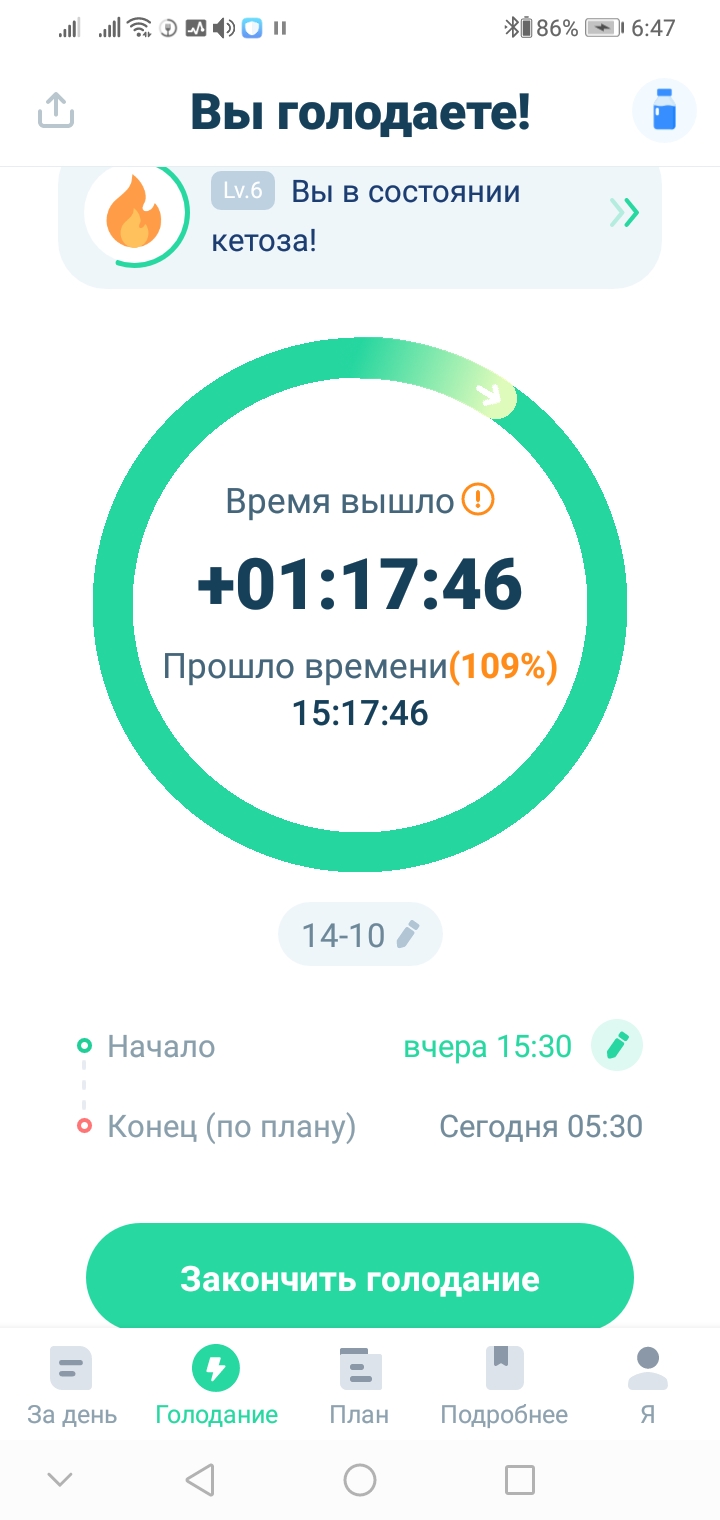The height and width of the screenshot is (1520, 720).
Task: Go to the Подробнее tab
Action: click(x=504, y=1385)
